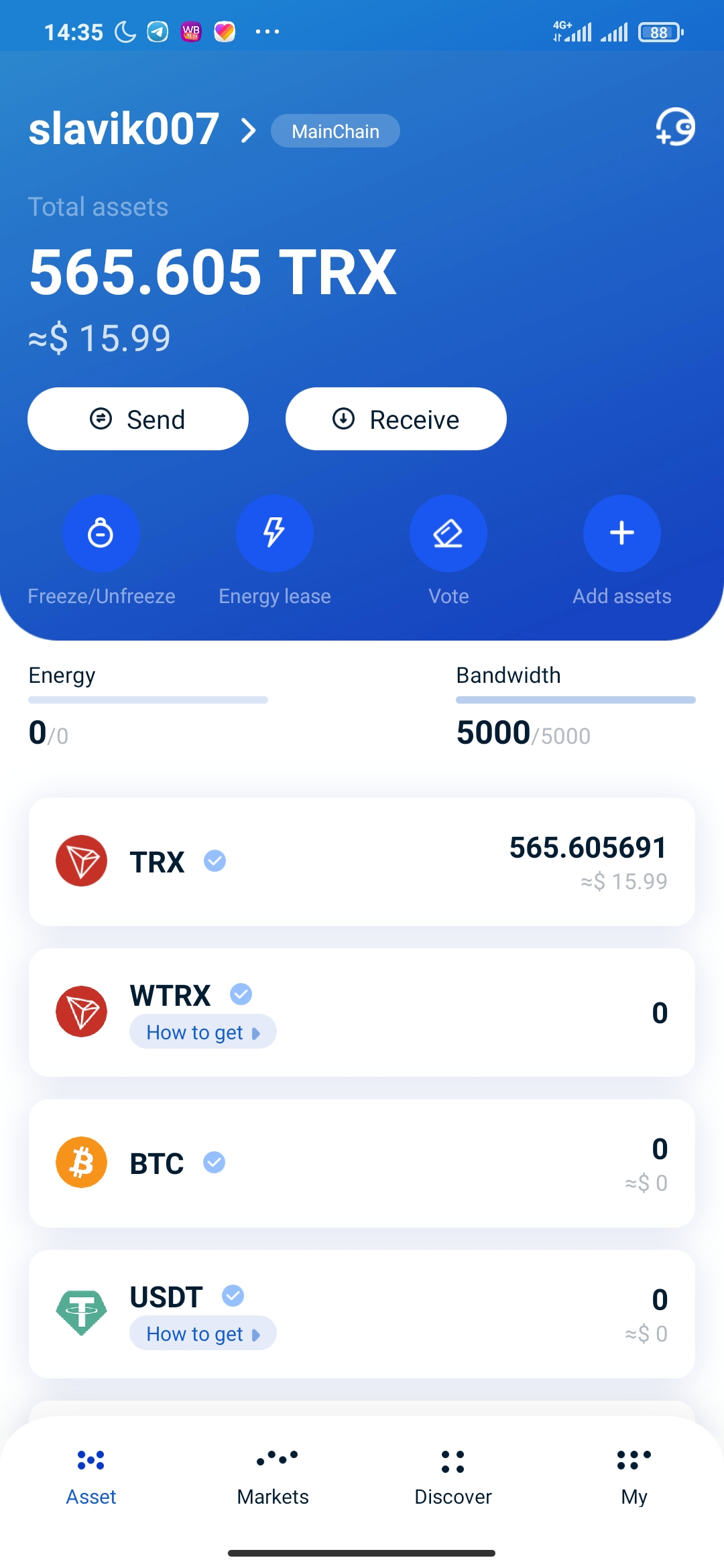This screenshot has height=1568, width=724.
Task: Select the Asset tab
Action: coord(91,1478)
